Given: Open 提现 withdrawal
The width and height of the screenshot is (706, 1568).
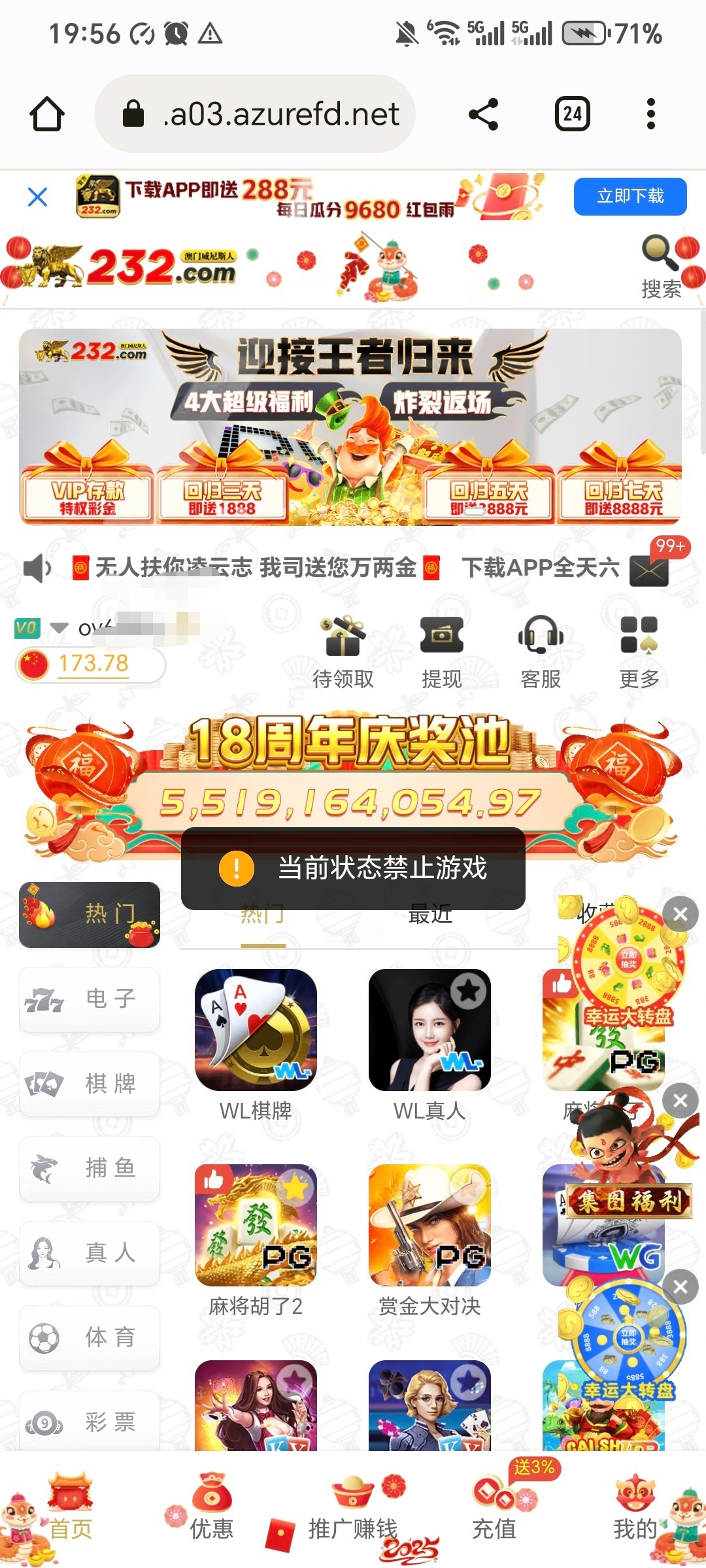Looking at the screenshot, I should click(442, 651).
